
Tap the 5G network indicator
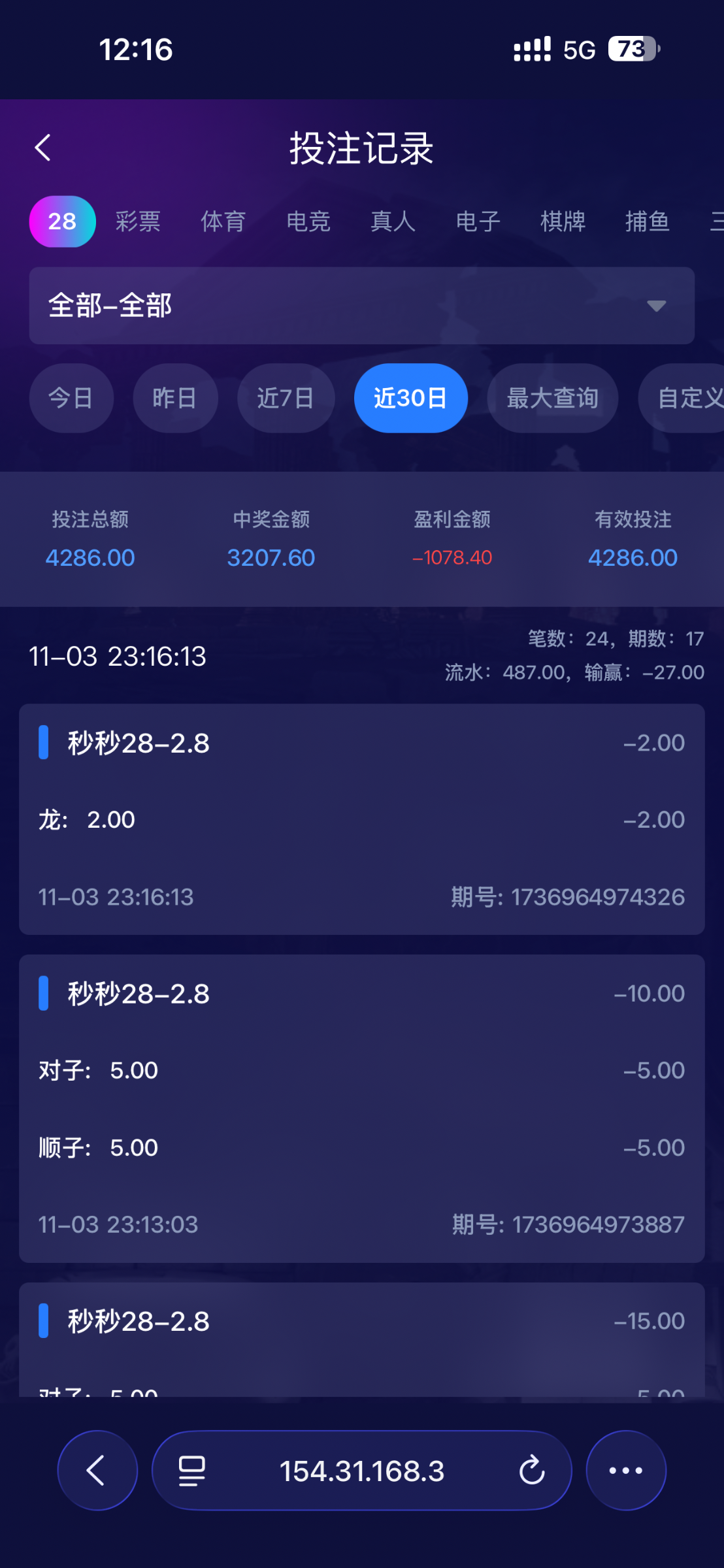click(578, 49)
